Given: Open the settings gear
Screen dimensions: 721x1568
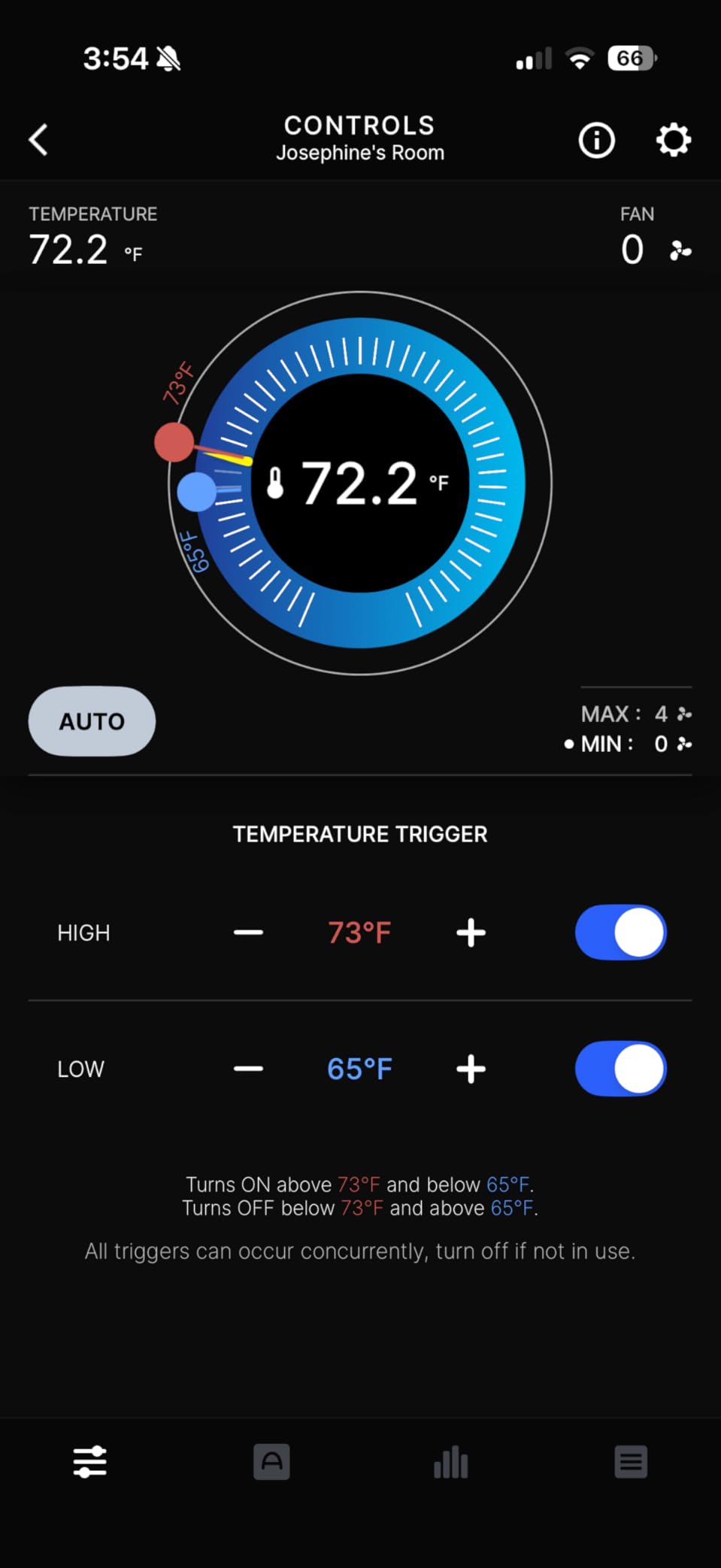Looking at the screenshot, I should [x=673, y=140].
